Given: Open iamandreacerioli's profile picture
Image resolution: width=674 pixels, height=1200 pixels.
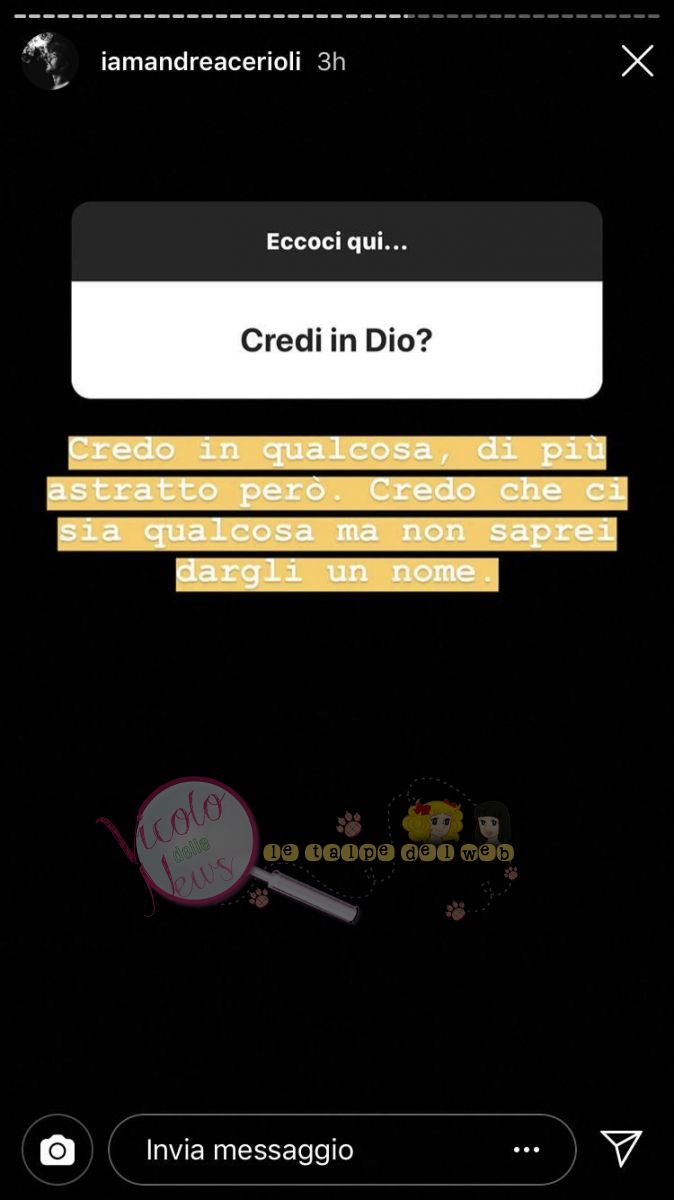Looking at the screenshot, I should point(50,61).
